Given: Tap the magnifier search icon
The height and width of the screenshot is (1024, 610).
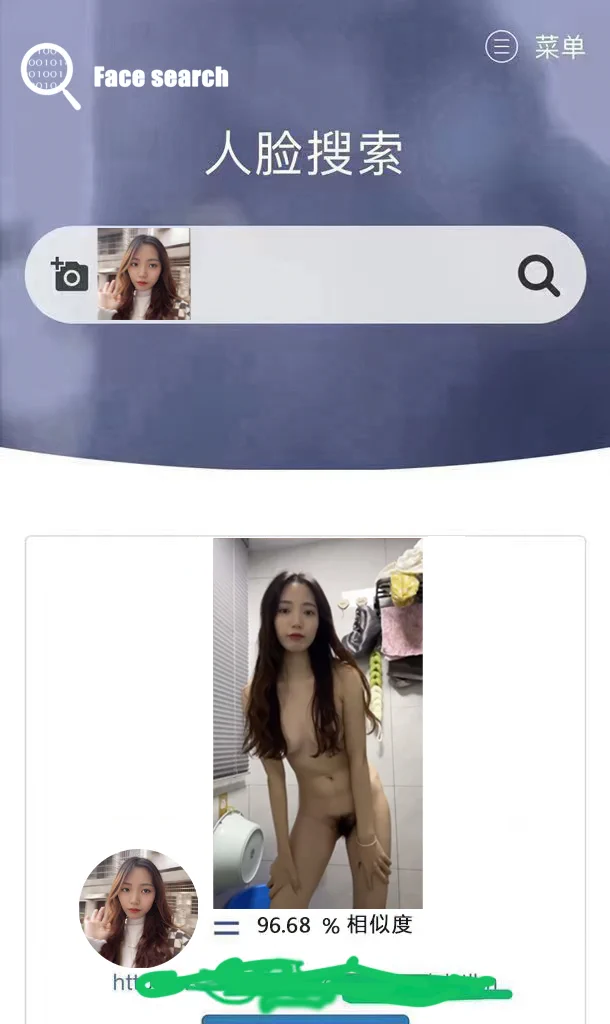Looking at the screenshot, I should pyautogui.click(x=538, y=275).
